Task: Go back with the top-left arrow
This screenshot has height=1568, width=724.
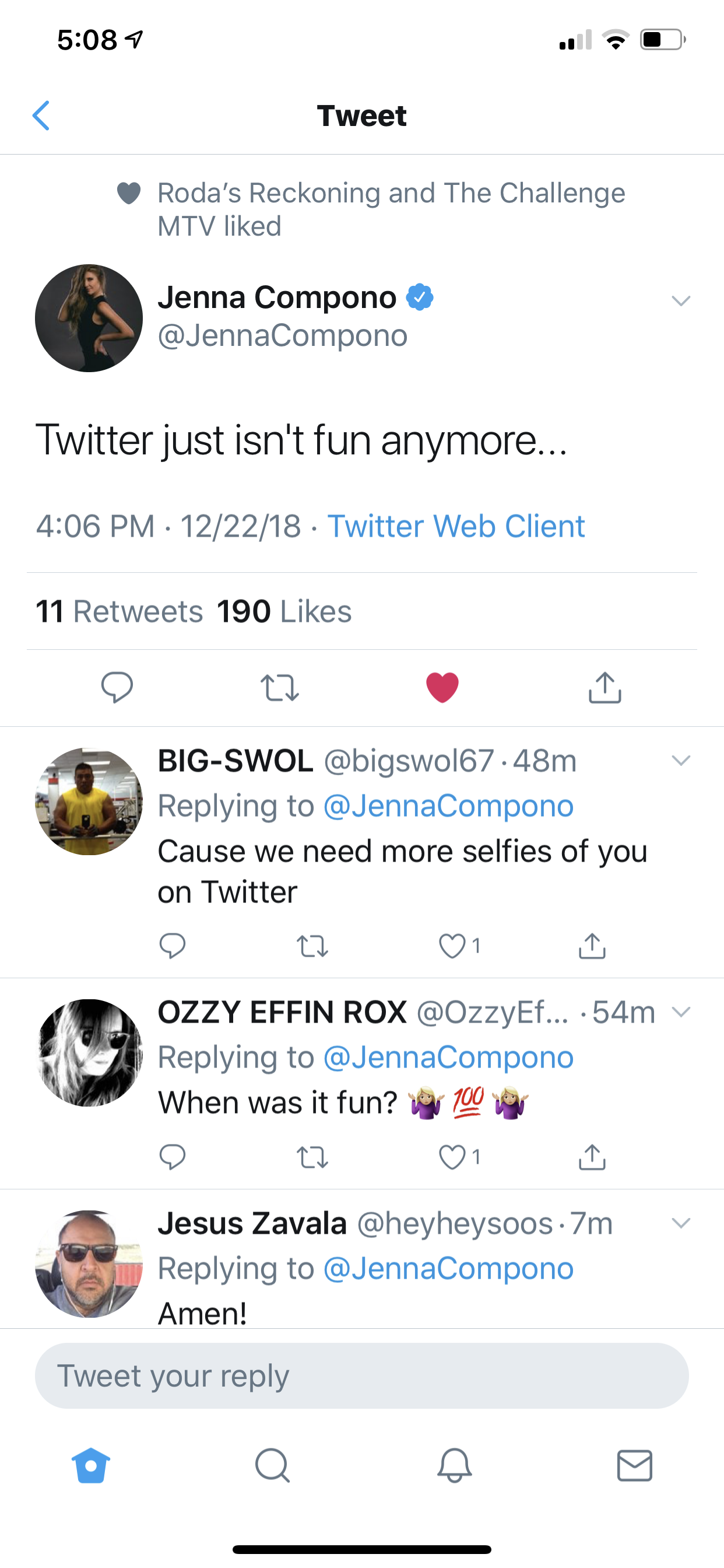Action: (41, 116)
